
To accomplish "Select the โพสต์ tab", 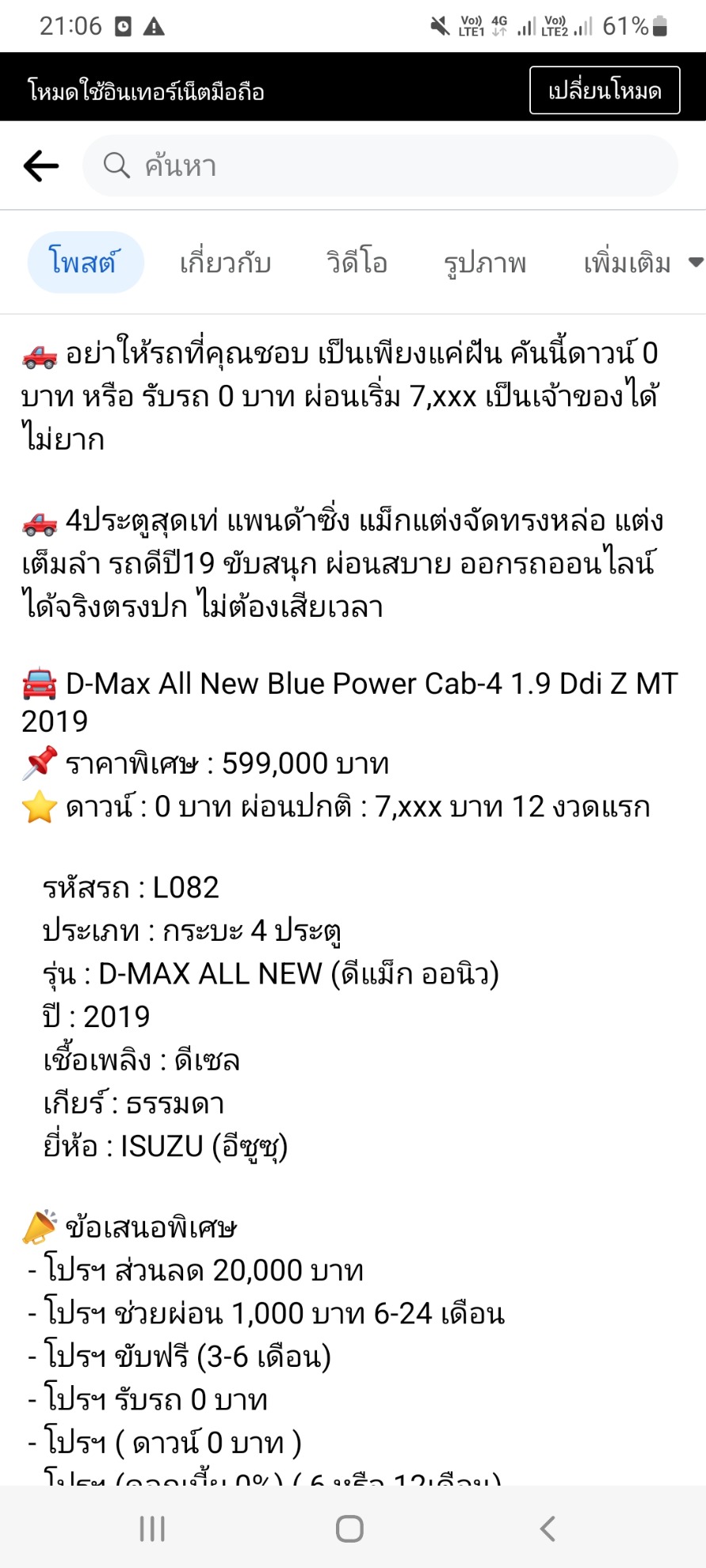I will tap(86, 262).
